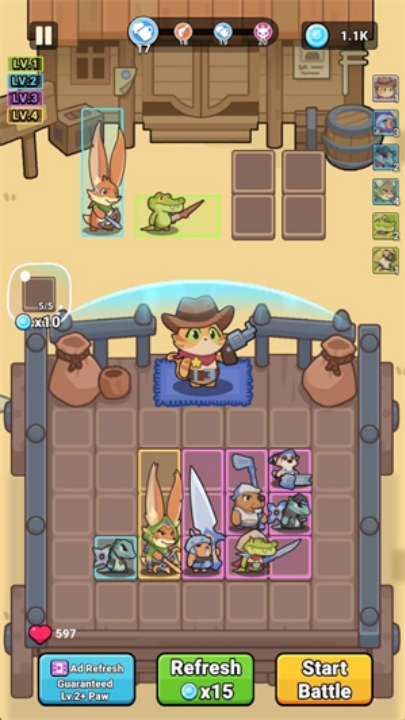Watch ad for guaranteed Lv.2+ paw refresh
Viewport: 405px width, 720px height.
click(86, 679)
